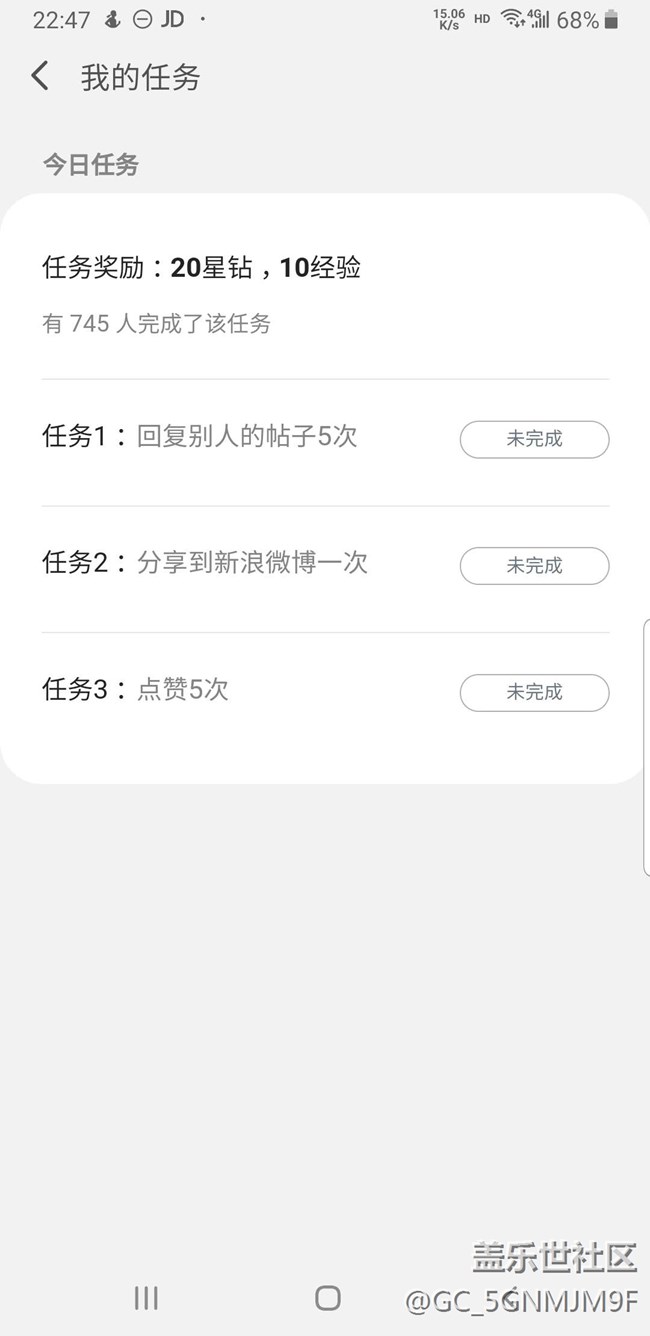
Task: Tap 未完成 button for 点赞5次
Action: [534, 692]
